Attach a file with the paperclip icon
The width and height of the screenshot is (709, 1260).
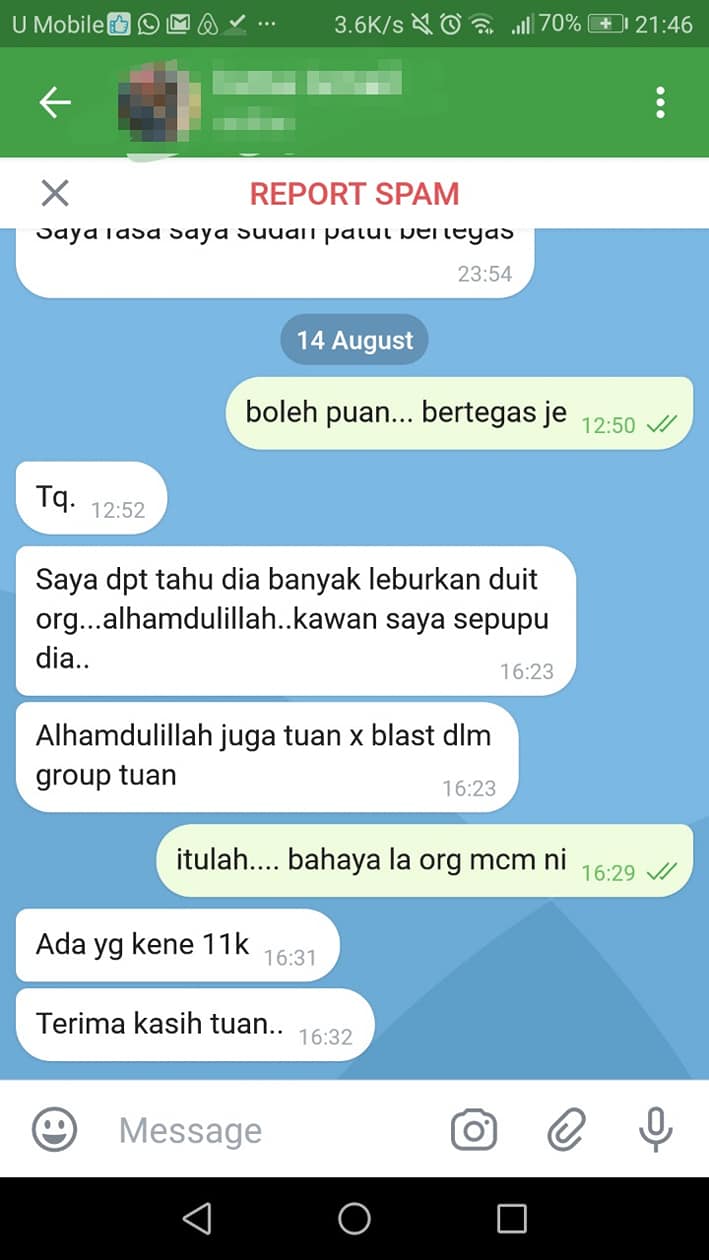(x=566, y=1130)
